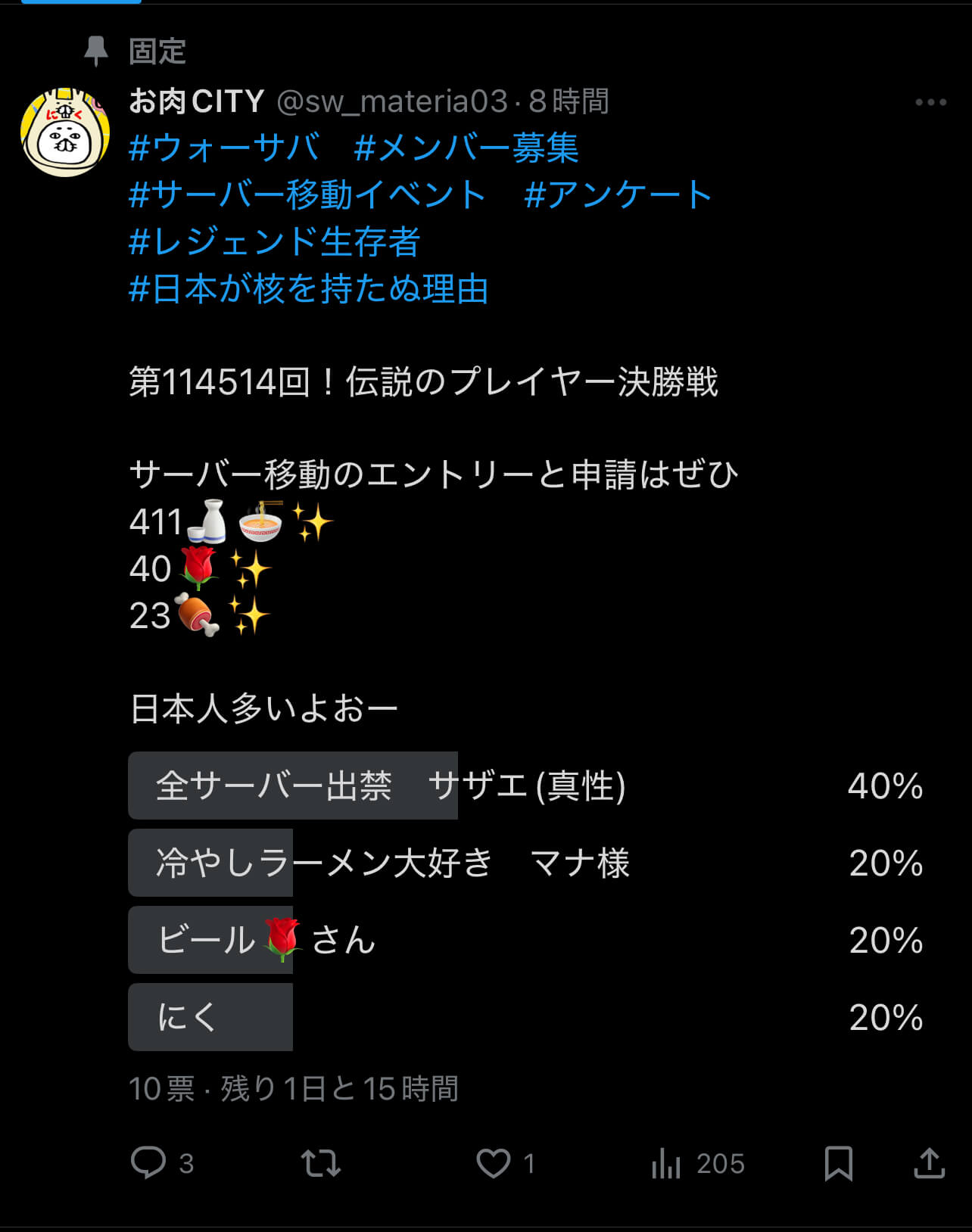This screenshot has width=972, height=1232.
Task: Share the tweet via share icon
Action: (x=929, y=1162)
